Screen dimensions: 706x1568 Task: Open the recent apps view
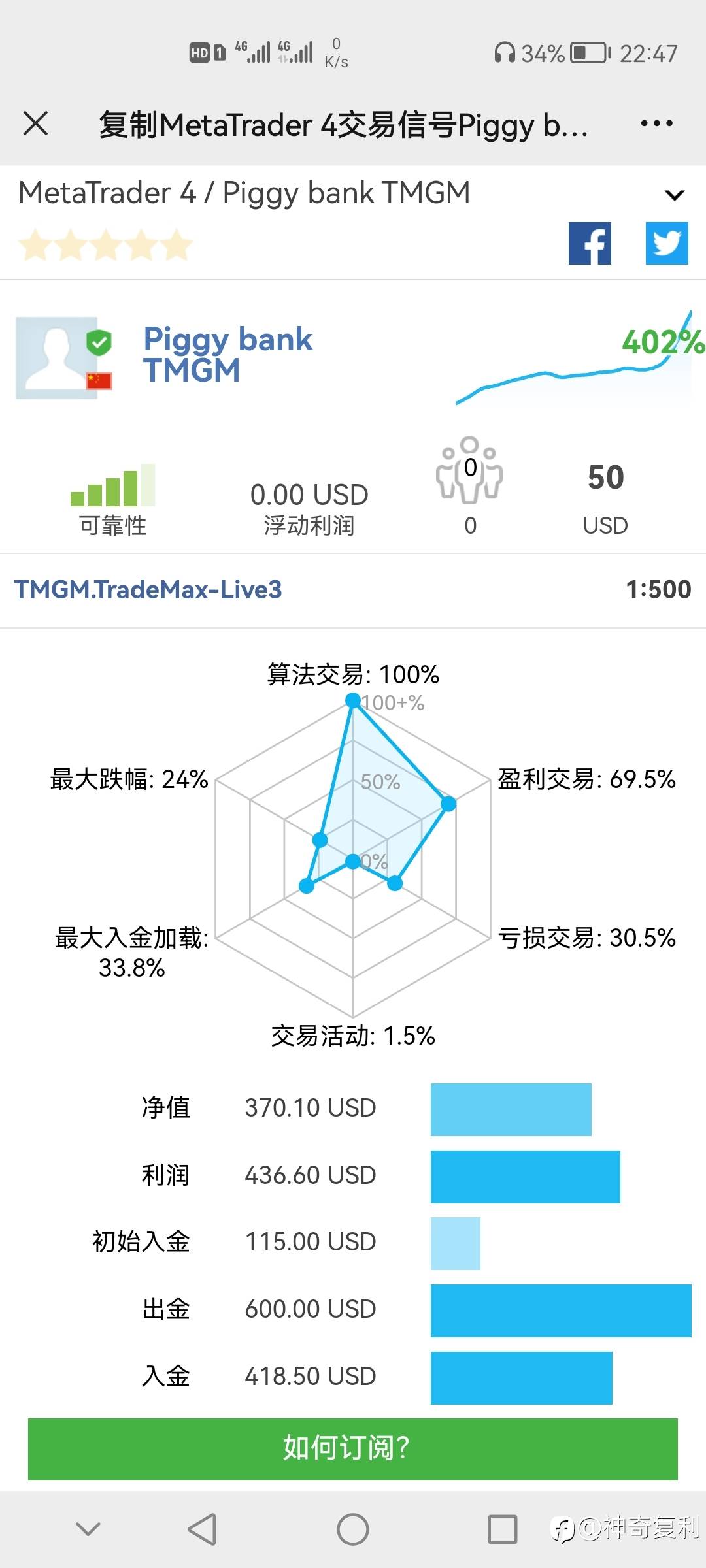click(502, 1529)
